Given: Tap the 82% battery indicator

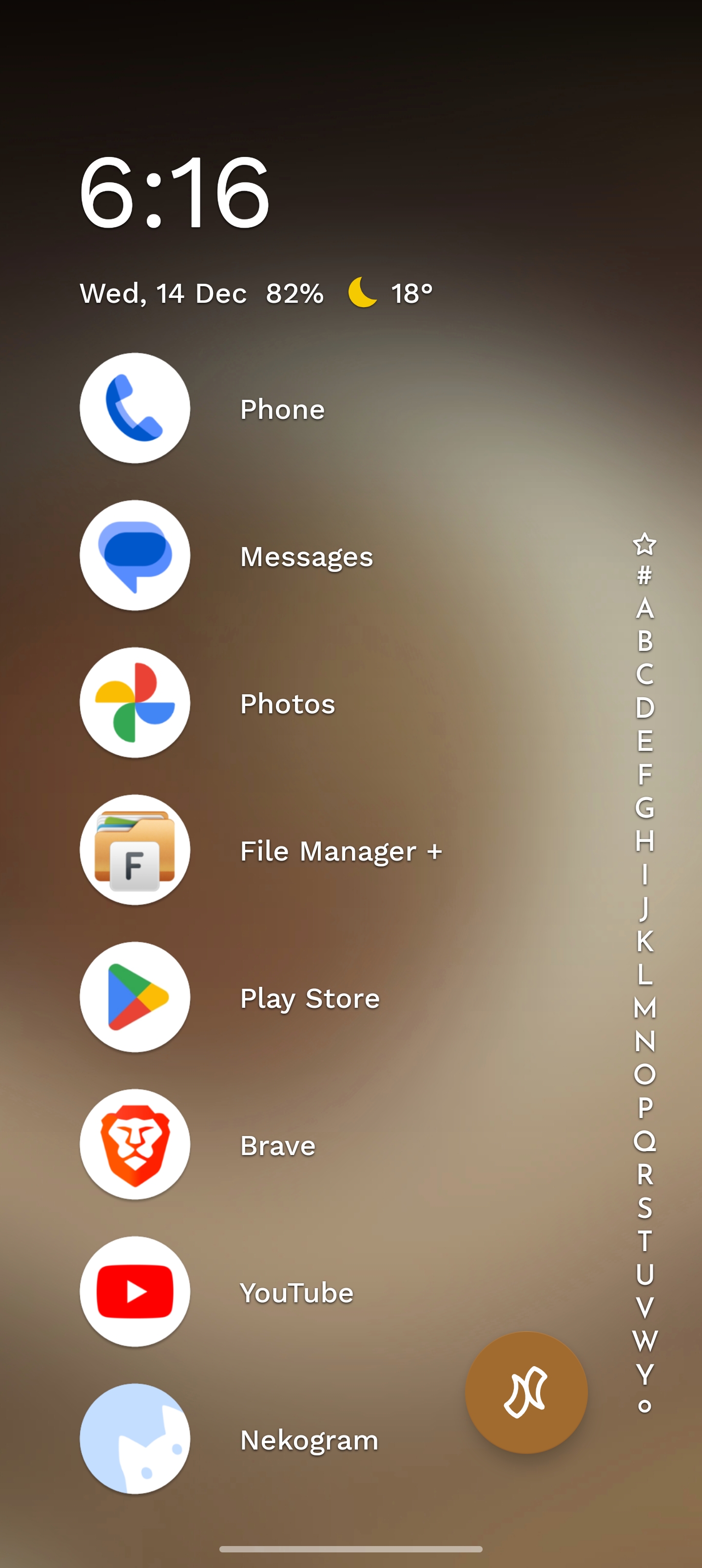Looking at the screenshot, I should coord(294,293).
